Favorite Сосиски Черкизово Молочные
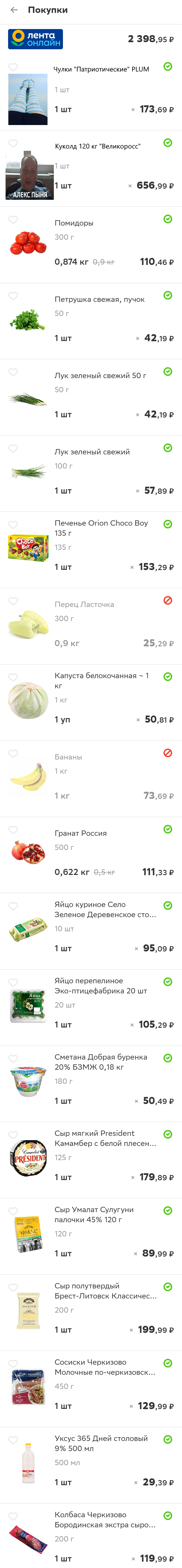The height and width of the screenshot is (1568, 182). click(13, 1363)
